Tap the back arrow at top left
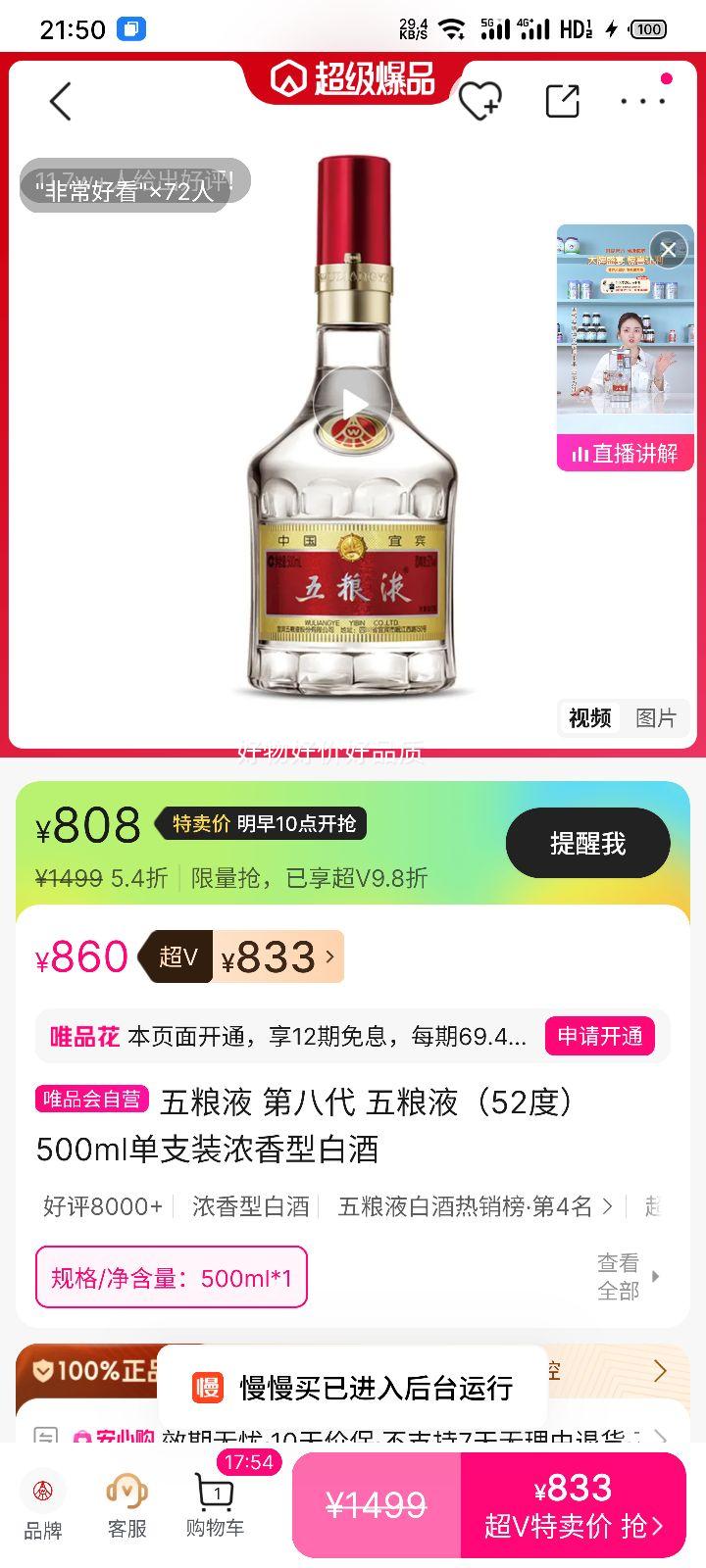Screen dimensions: 706x1568 59,101
